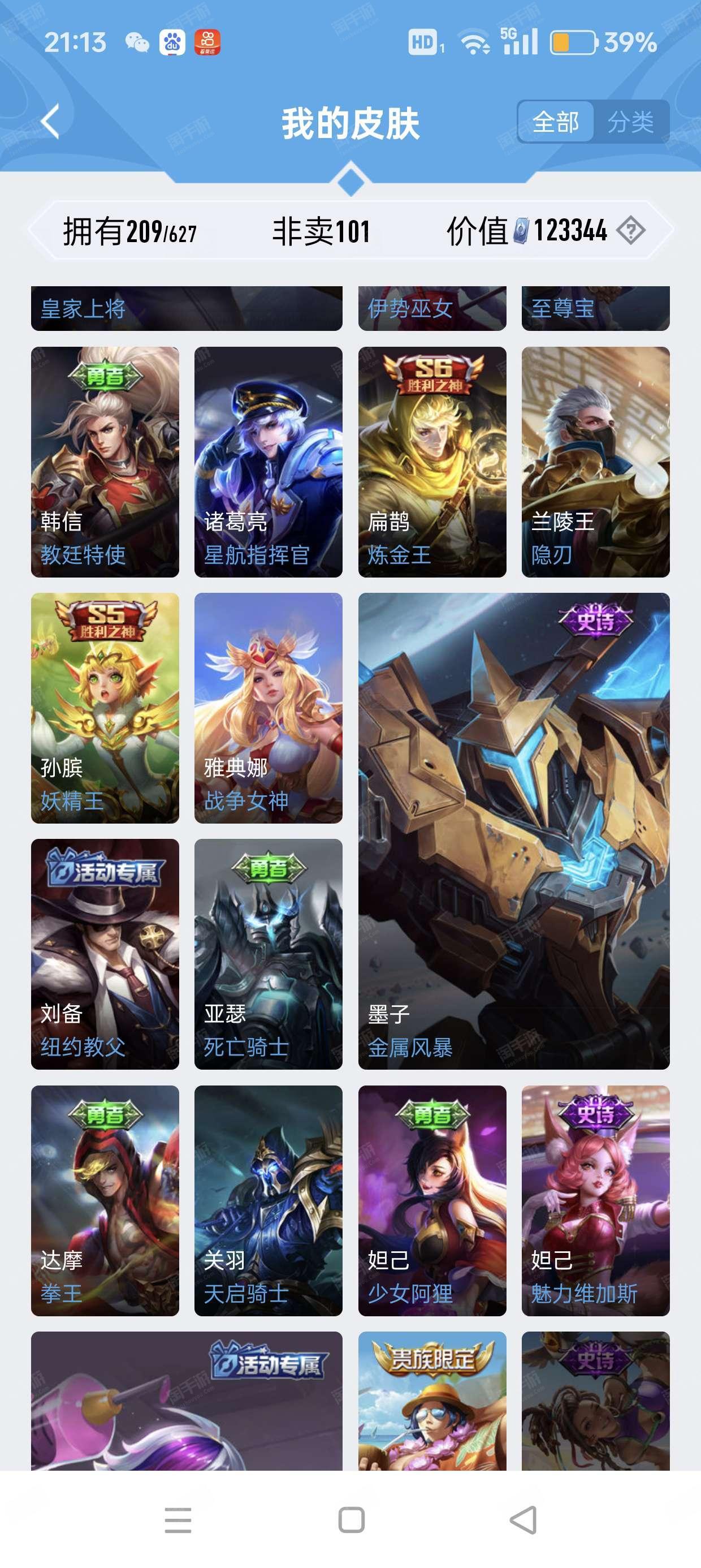Viewport: 701px width, 1568px height.
Task: Select the 全部 tab
Action: [556, 122]
